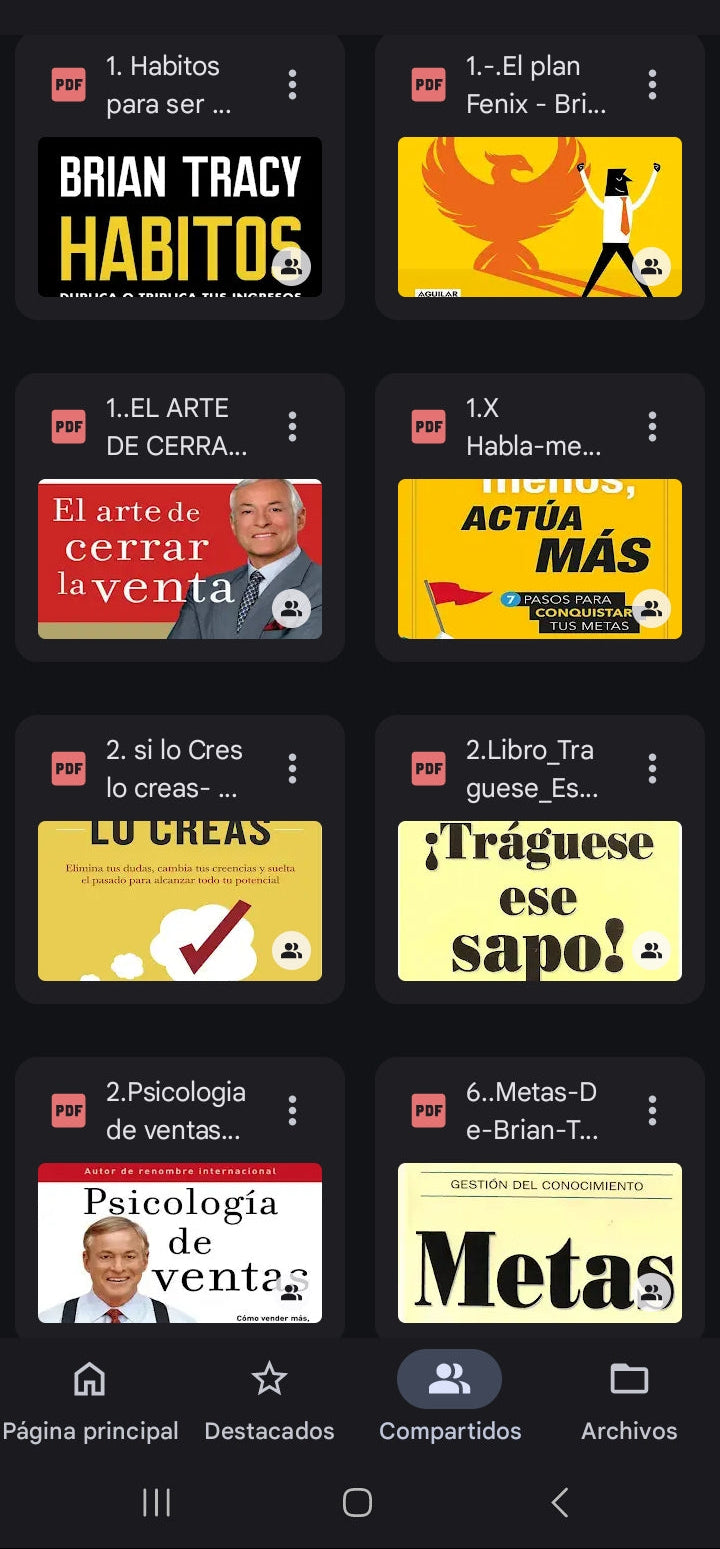Open the "Actúa Más" PDF file
This screenshot has width=720, height=1549.
click(520, 559)
